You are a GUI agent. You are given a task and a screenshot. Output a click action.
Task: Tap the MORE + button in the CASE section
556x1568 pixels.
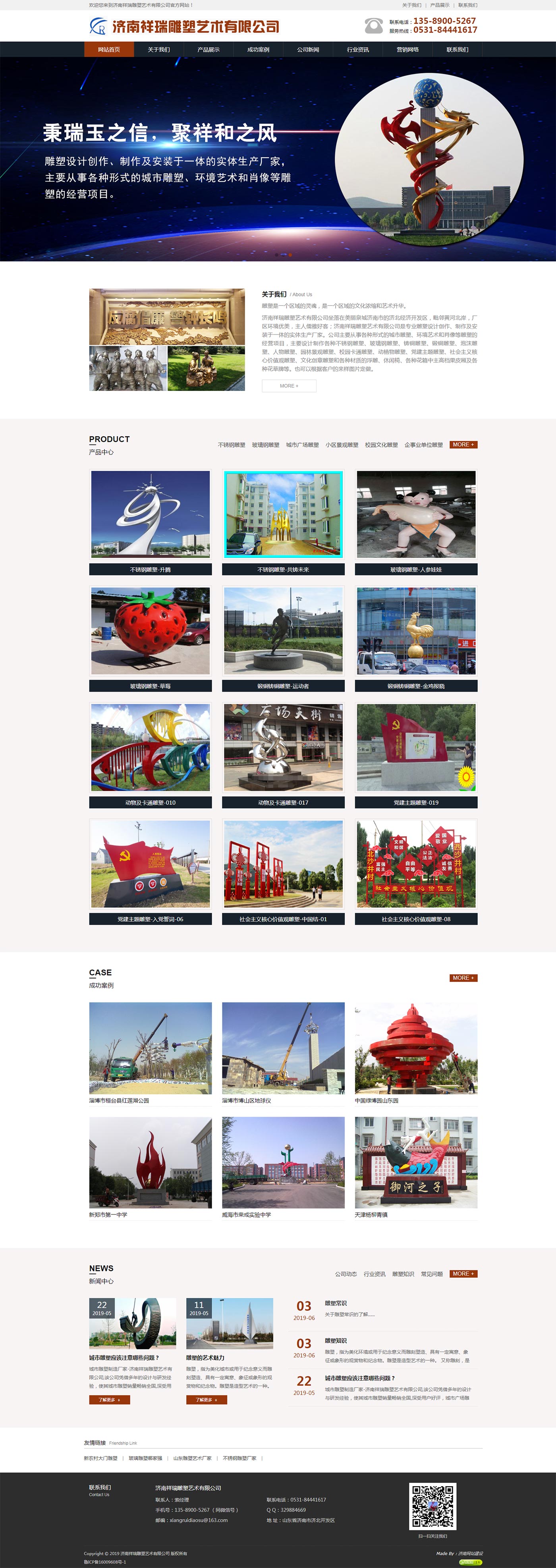click(463, 978)
